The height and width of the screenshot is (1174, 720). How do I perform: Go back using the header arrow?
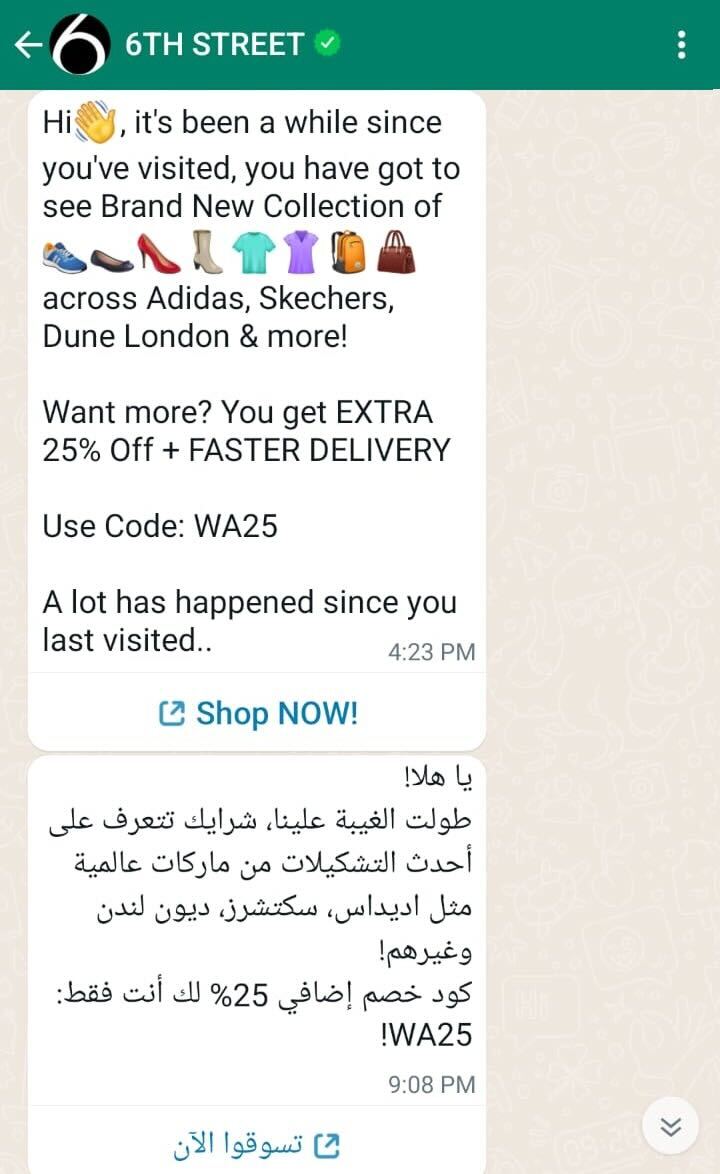(27, 45)
